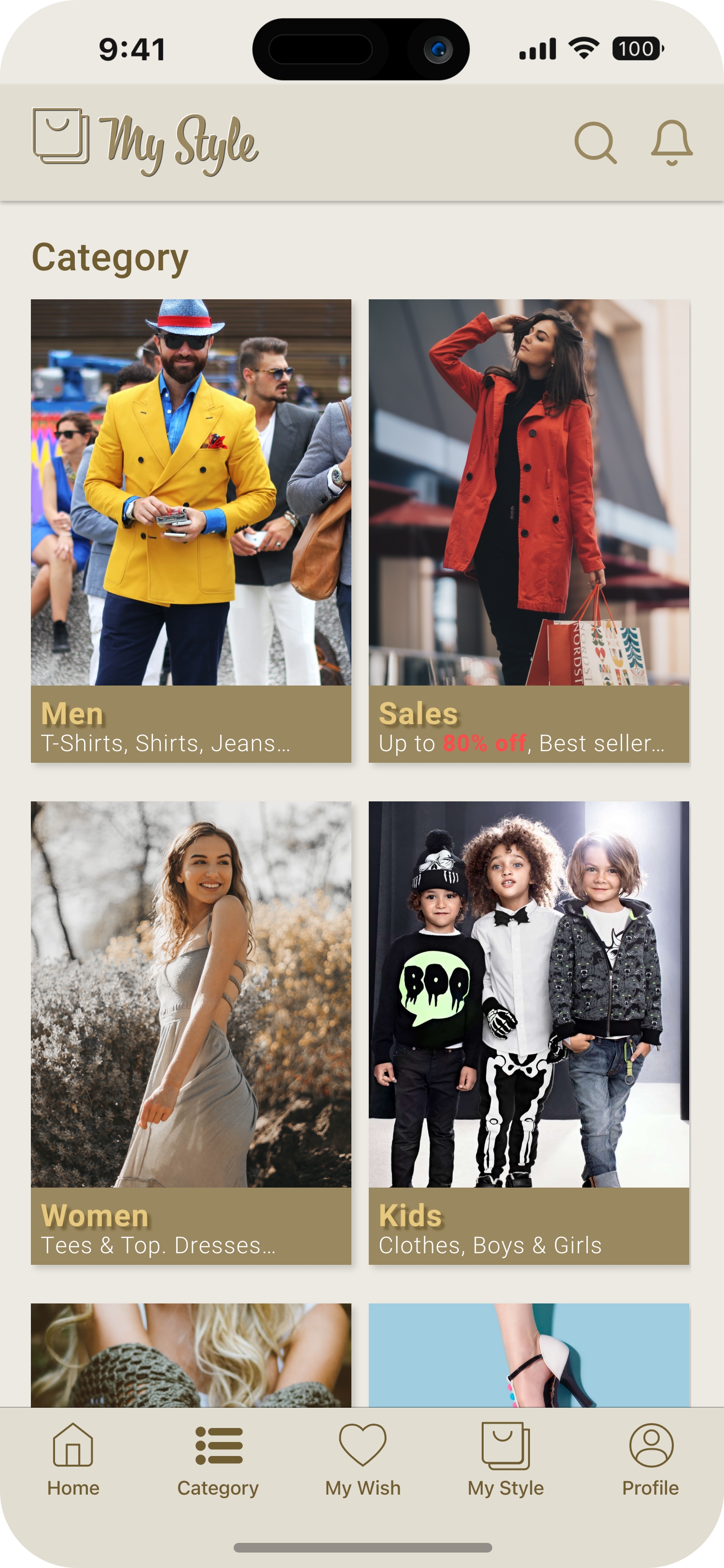Viewport: 724px width, 1568px height.
Task: Select the Women category card
Action: click(191, 1033)
